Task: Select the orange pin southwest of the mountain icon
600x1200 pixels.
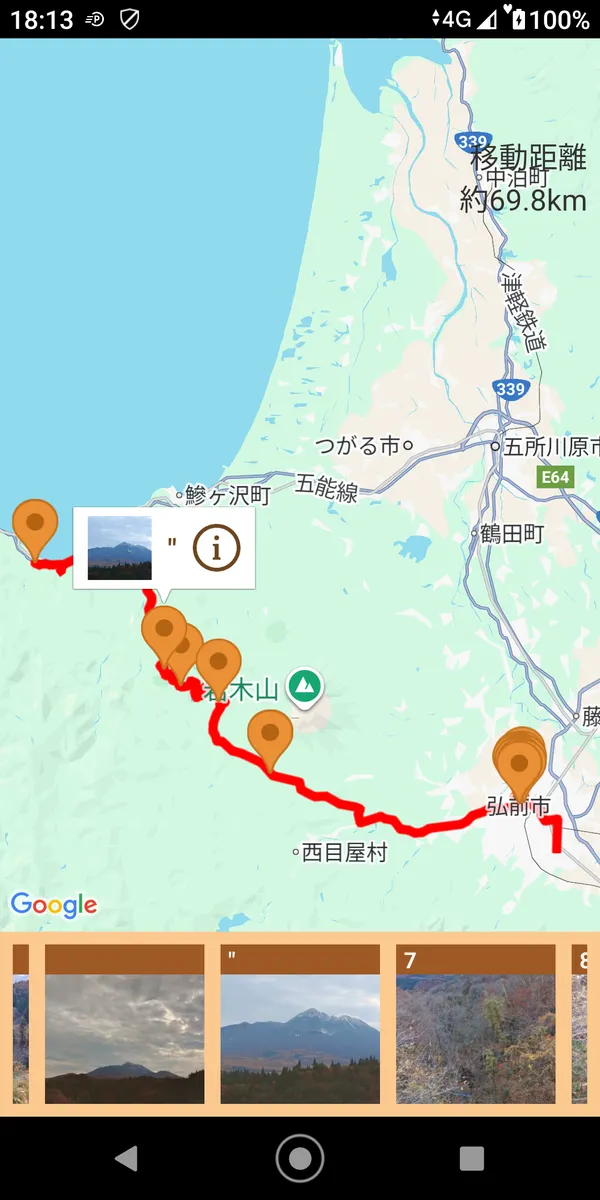Action: [x=269, y=735]
